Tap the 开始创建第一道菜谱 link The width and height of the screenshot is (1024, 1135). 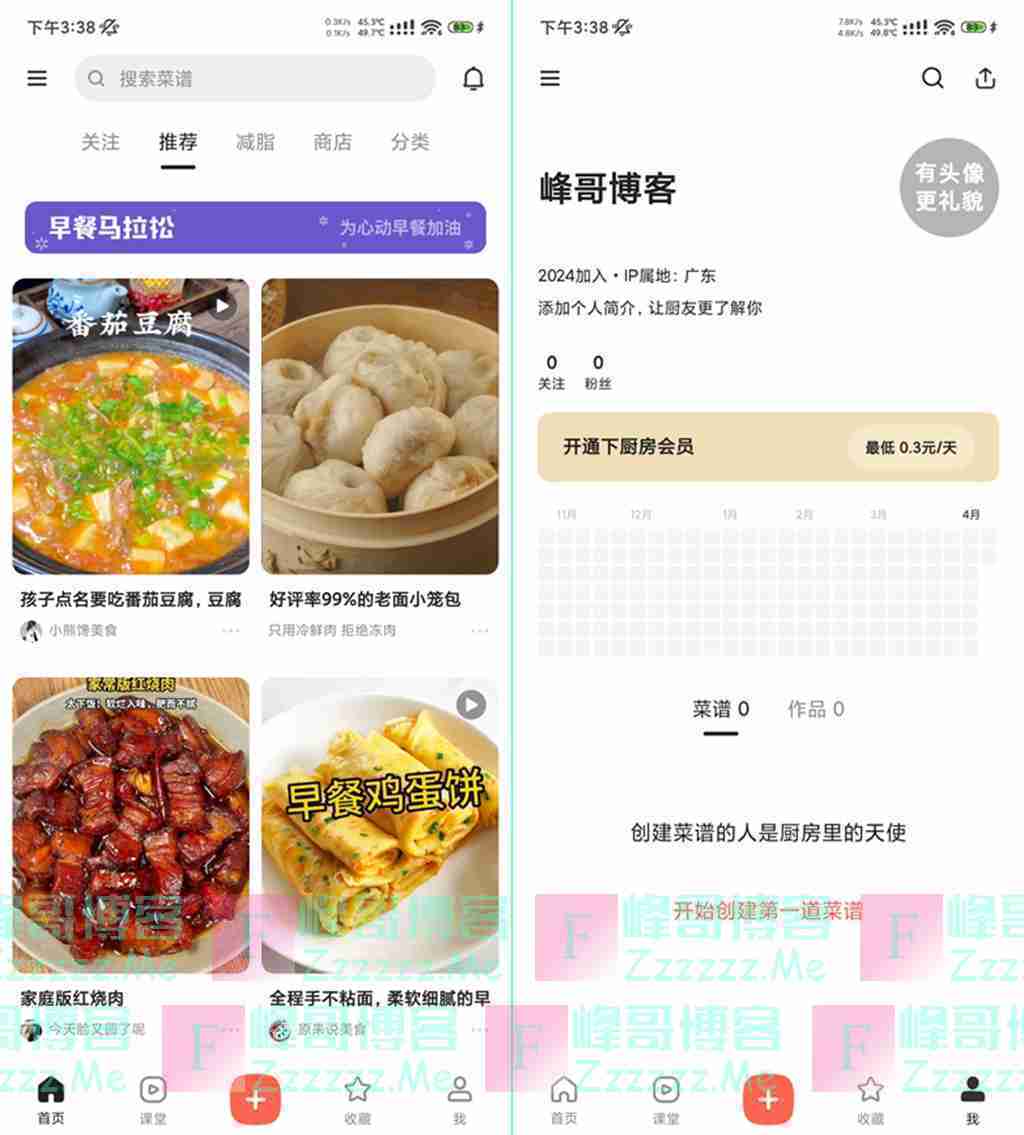(x=768, y=911)
